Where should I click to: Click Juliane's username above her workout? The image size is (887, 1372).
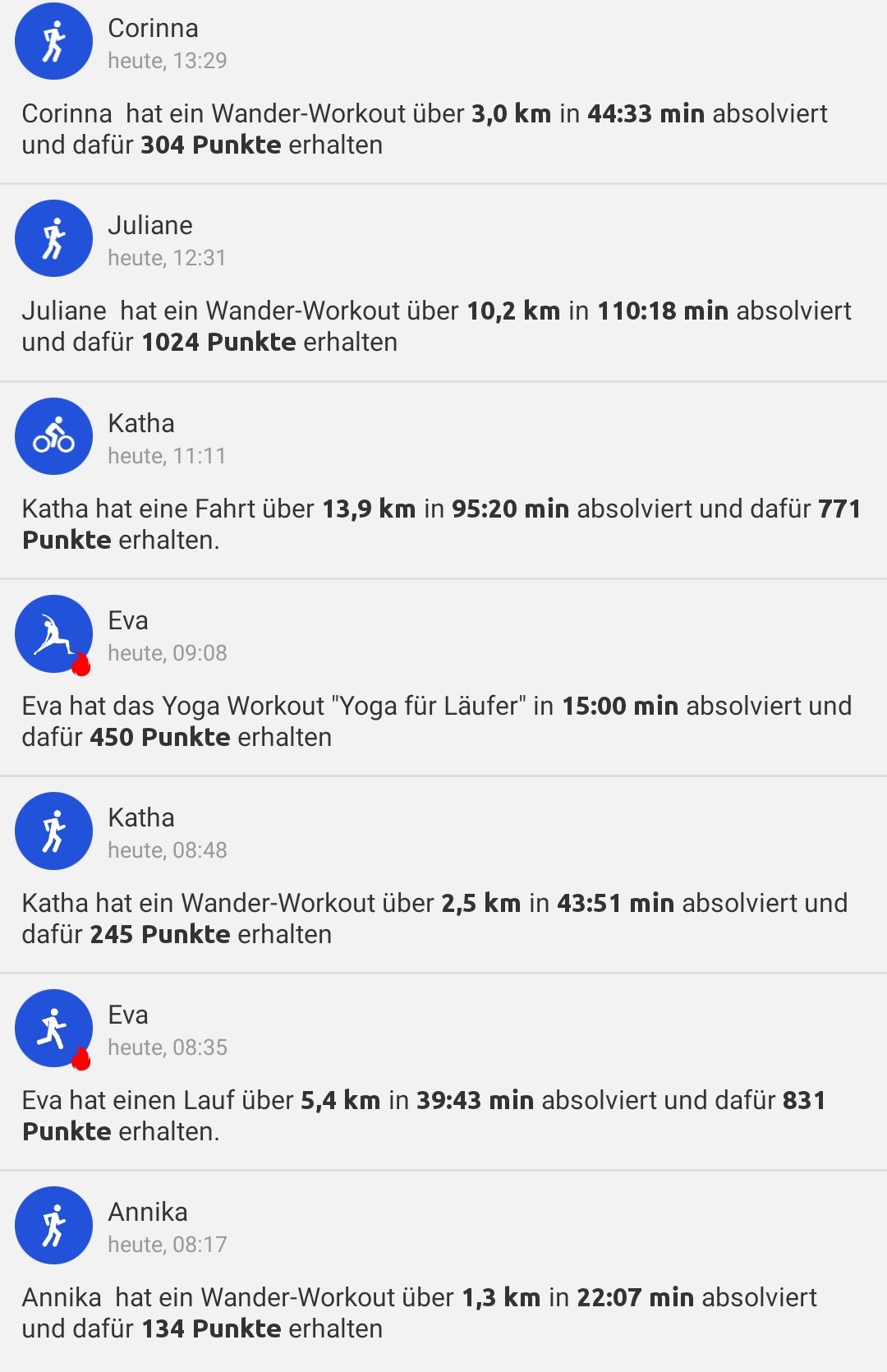151,224
